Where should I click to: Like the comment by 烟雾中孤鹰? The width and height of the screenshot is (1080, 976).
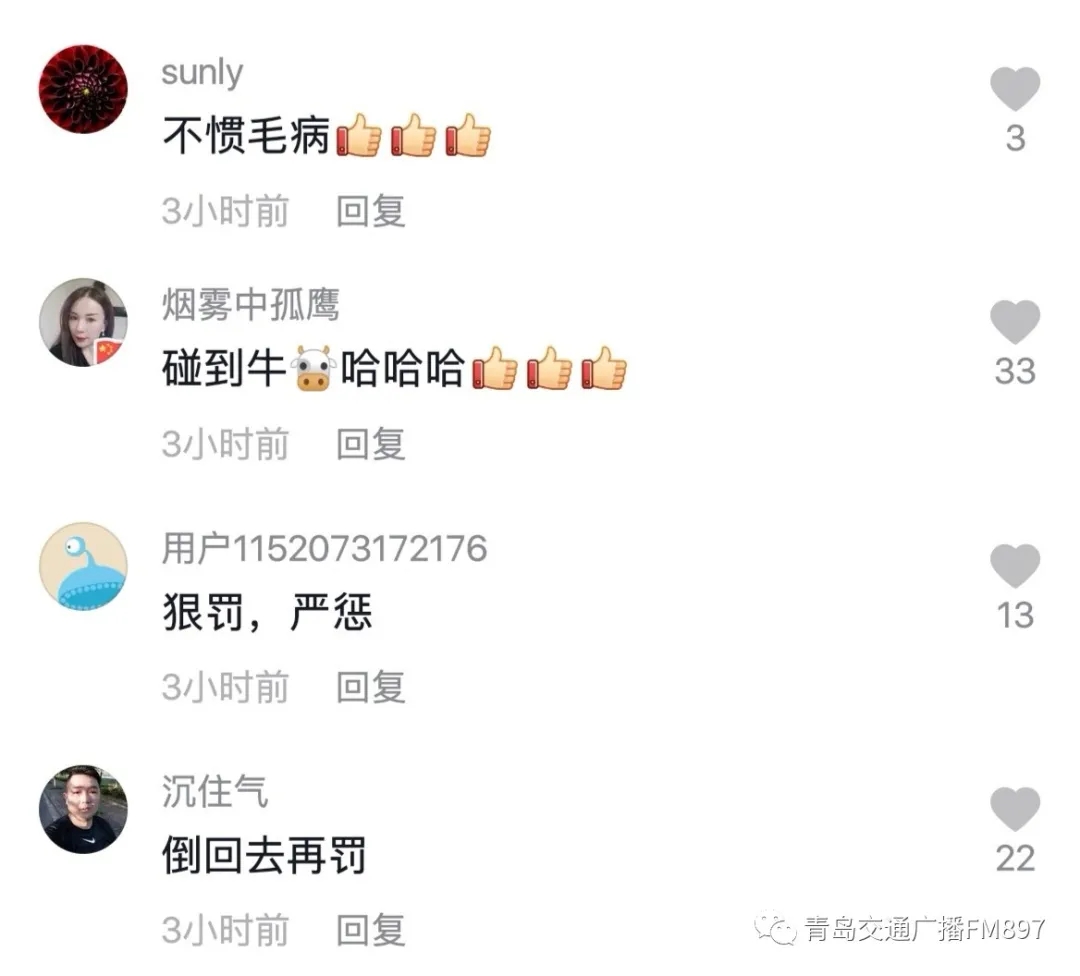pyautogui.click(x=1015, y=323)
